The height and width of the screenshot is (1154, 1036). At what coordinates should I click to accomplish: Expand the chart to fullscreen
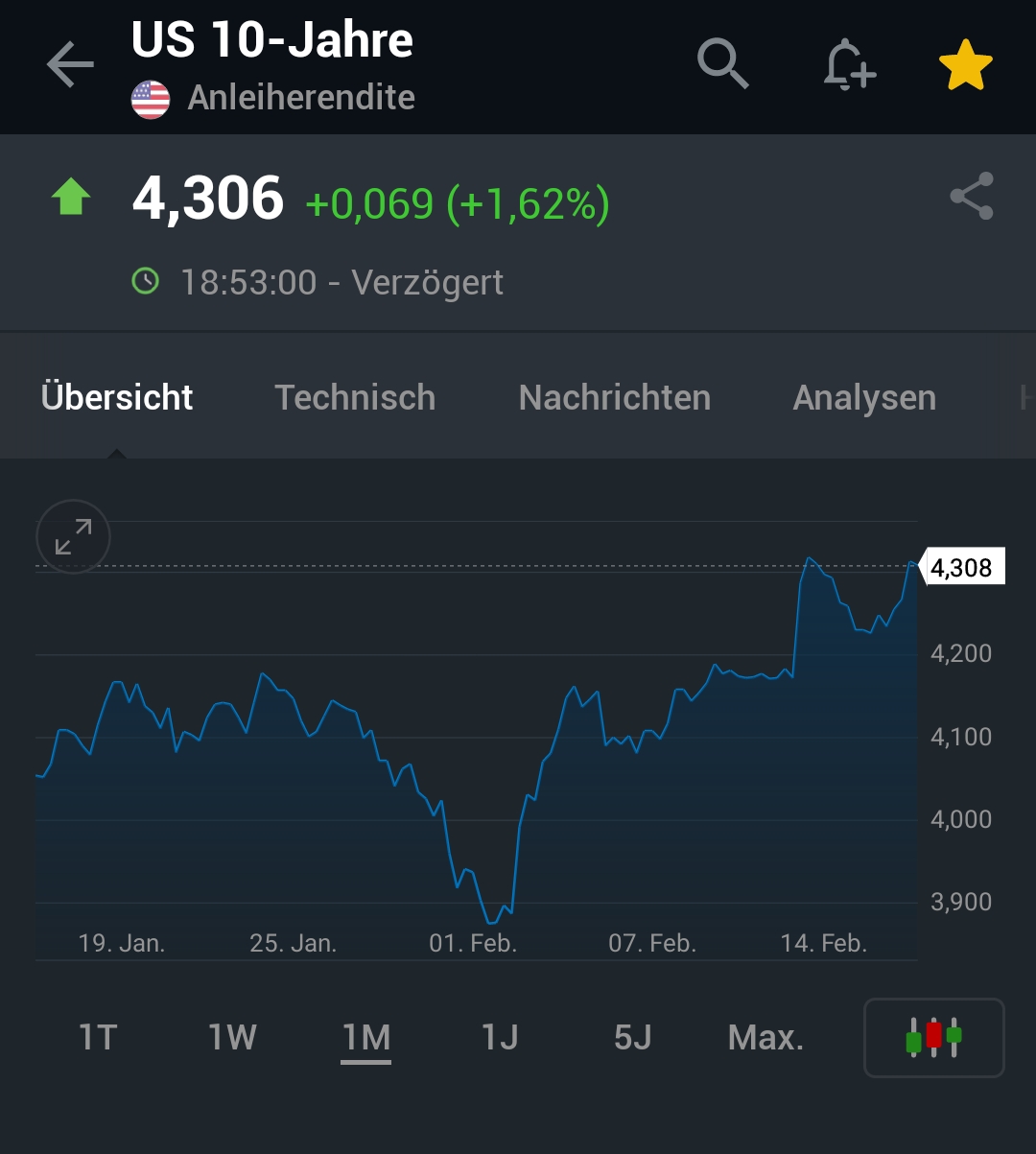click(73, 536)
